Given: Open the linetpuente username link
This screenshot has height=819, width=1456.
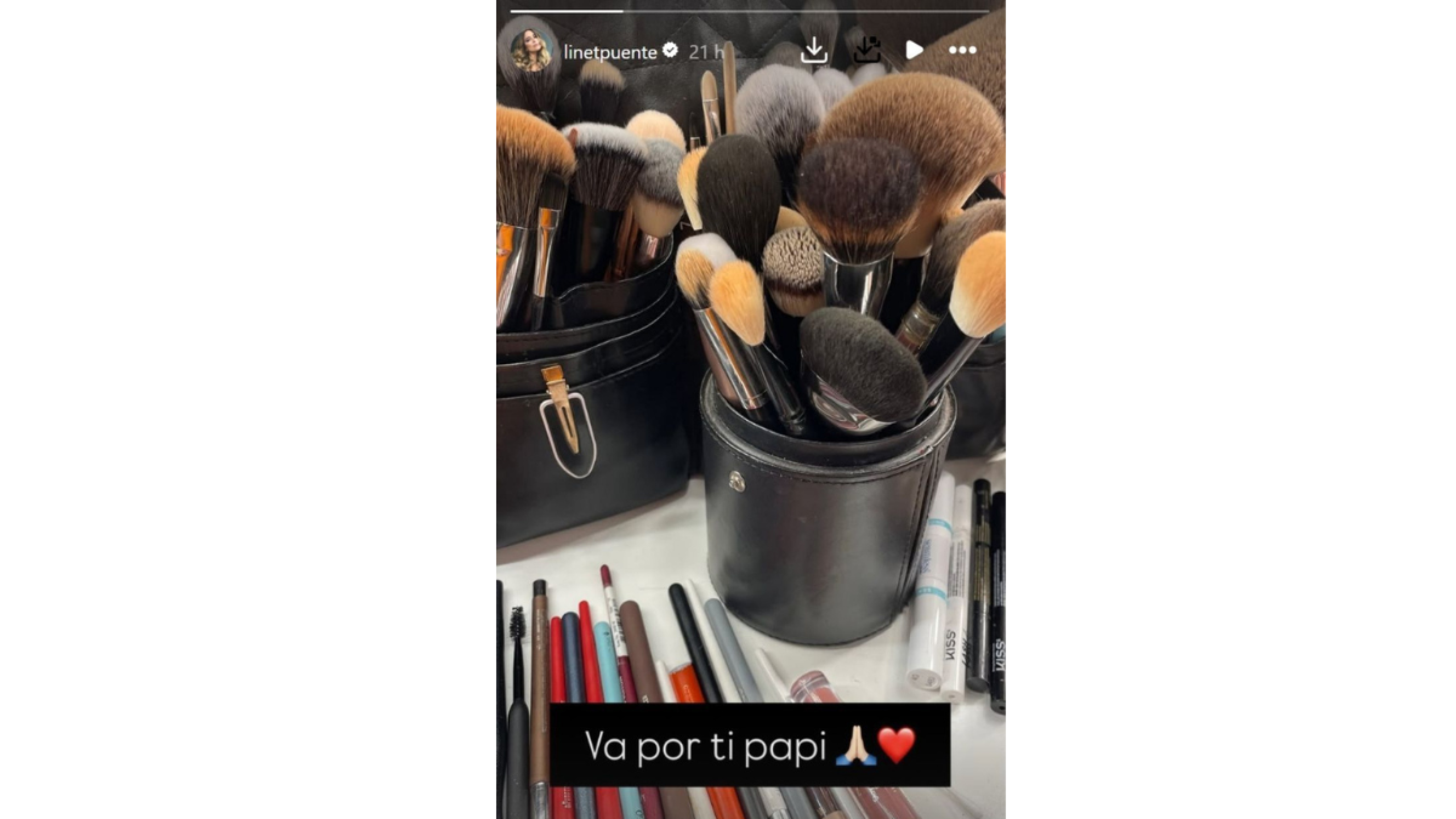Looking at the screenshot, I should click(x=610, y=52).
